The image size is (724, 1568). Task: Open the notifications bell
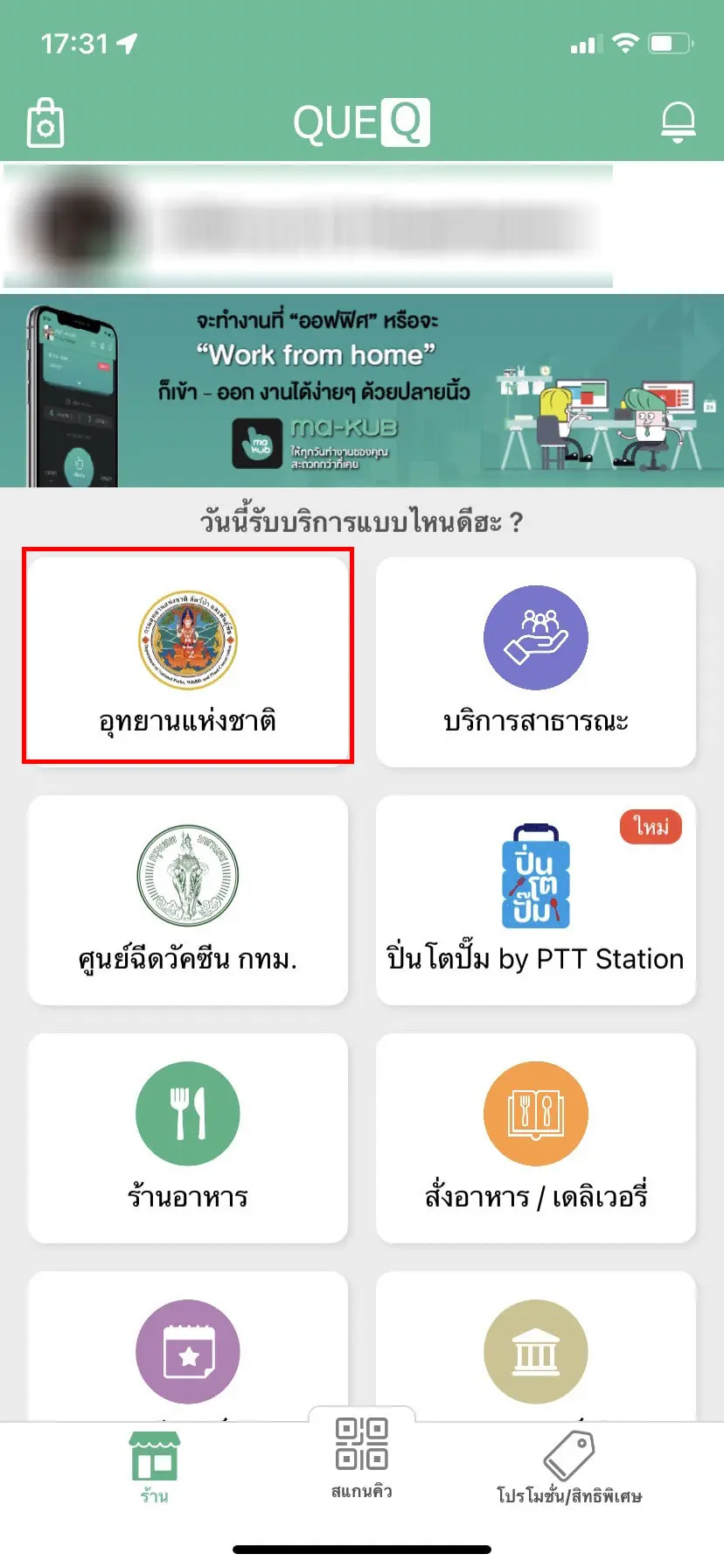point(678,122)
